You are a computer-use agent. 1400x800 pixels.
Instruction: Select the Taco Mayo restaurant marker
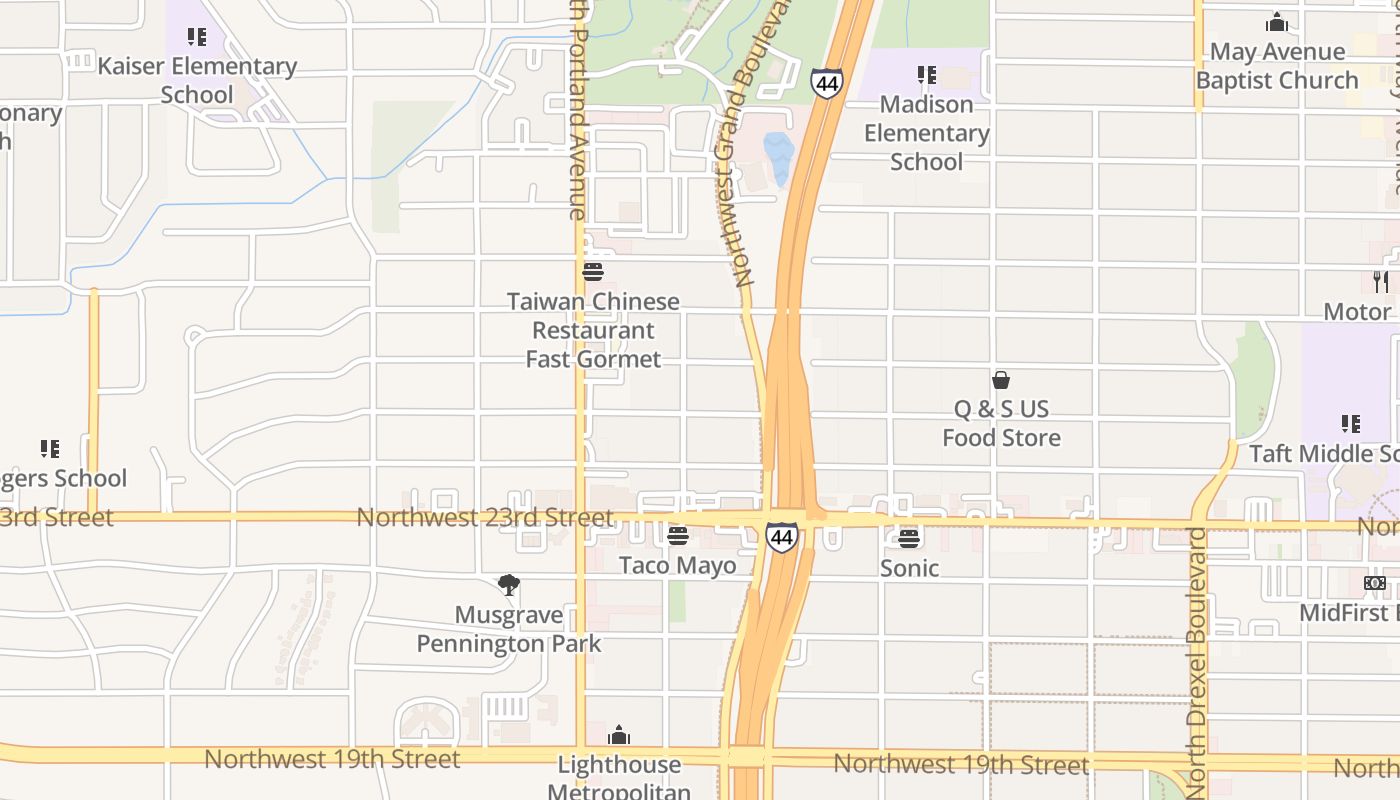click(678, 536)
